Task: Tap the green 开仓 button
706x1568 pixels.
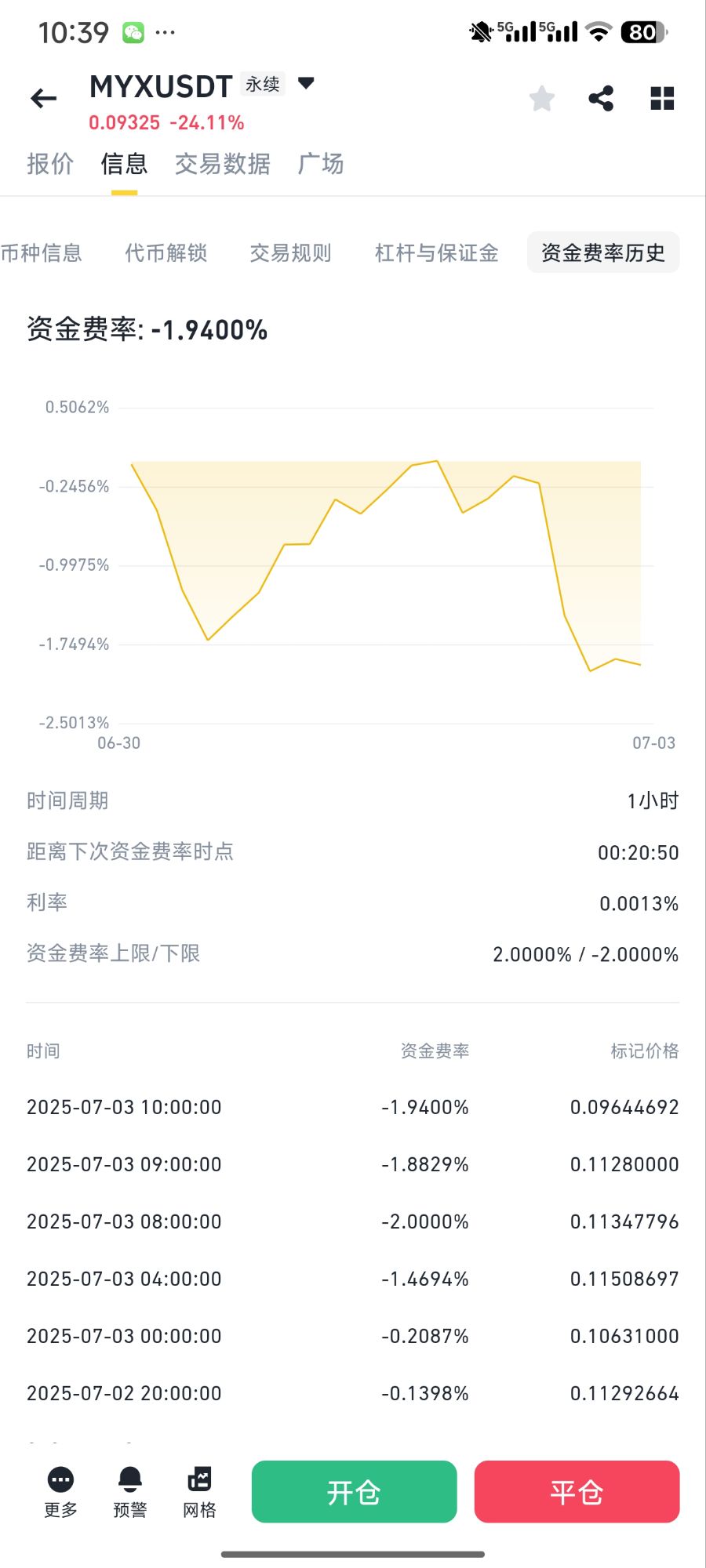Action: click(355, 1492)
